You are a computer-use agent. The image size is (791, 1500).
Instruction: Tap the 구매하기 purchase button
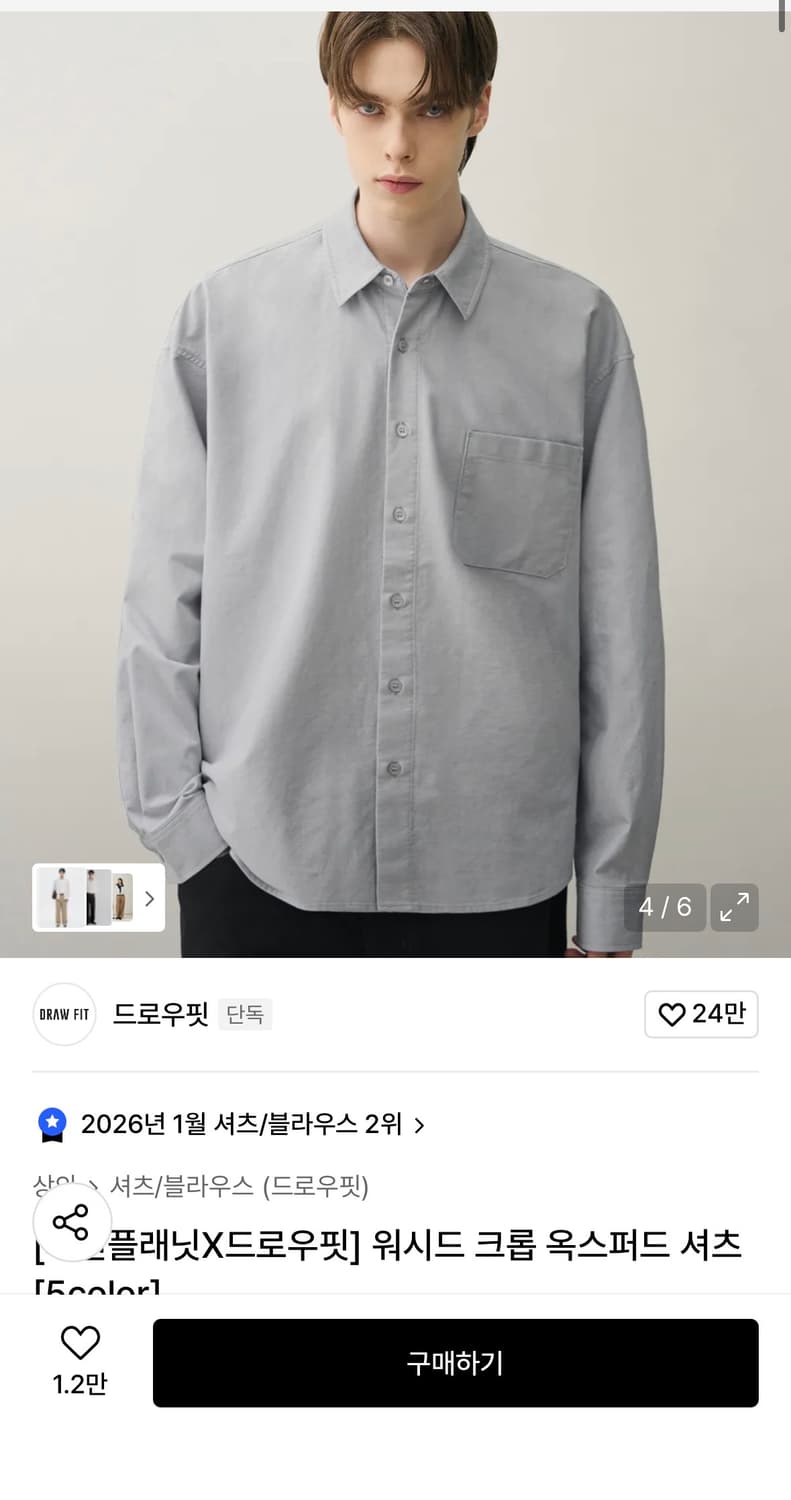pyautogui.click(x=456, y=1362)
